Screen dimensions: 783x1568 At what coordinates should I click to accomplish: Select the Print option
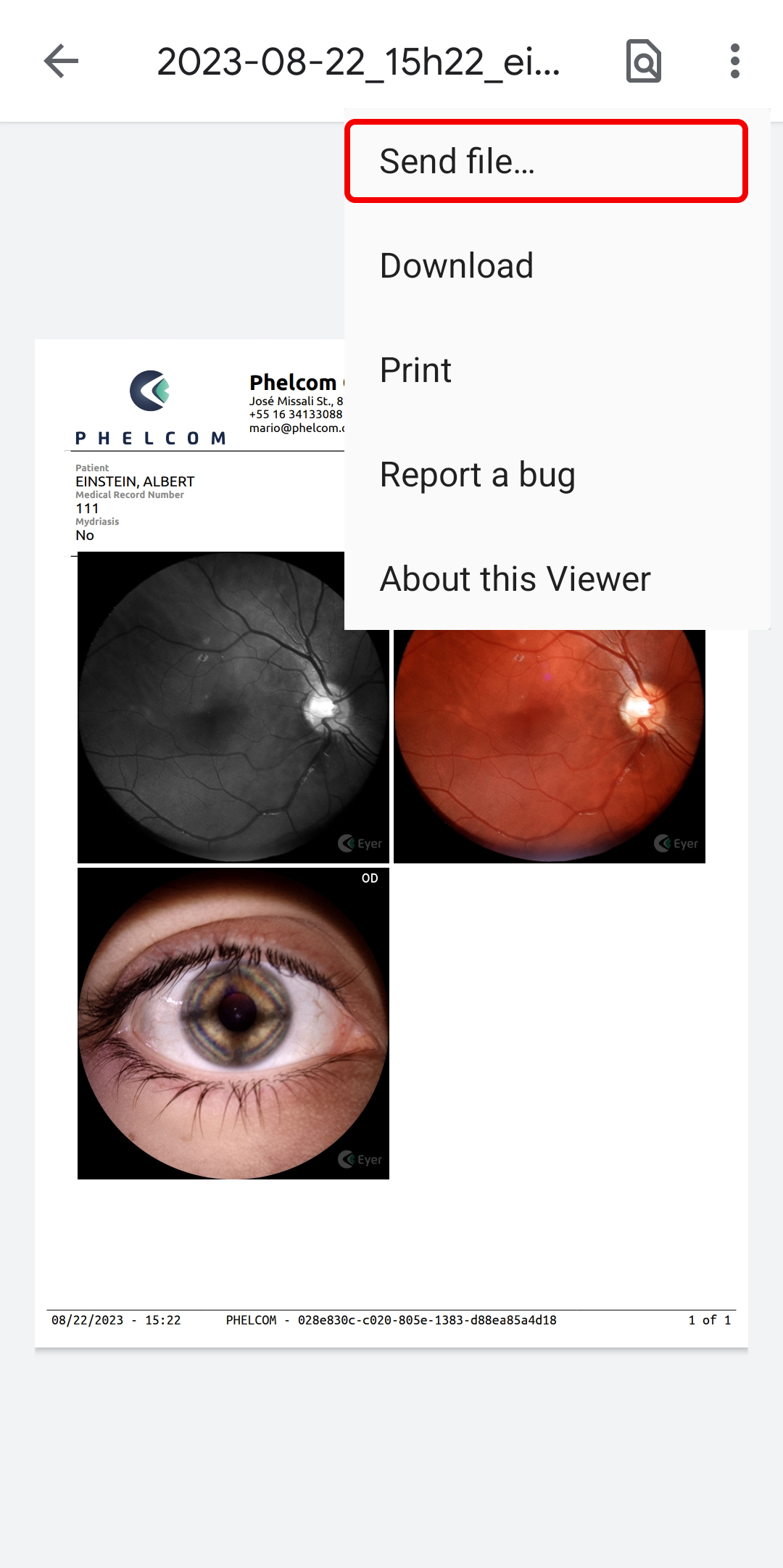click(557, 370)
